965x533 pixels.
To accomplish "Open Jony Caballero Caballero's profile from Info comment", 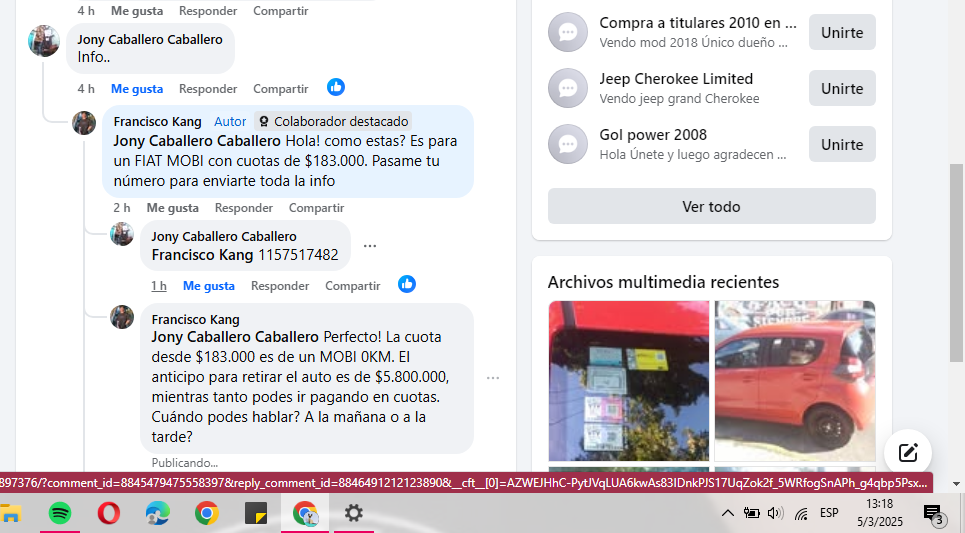I will [150, 39].
